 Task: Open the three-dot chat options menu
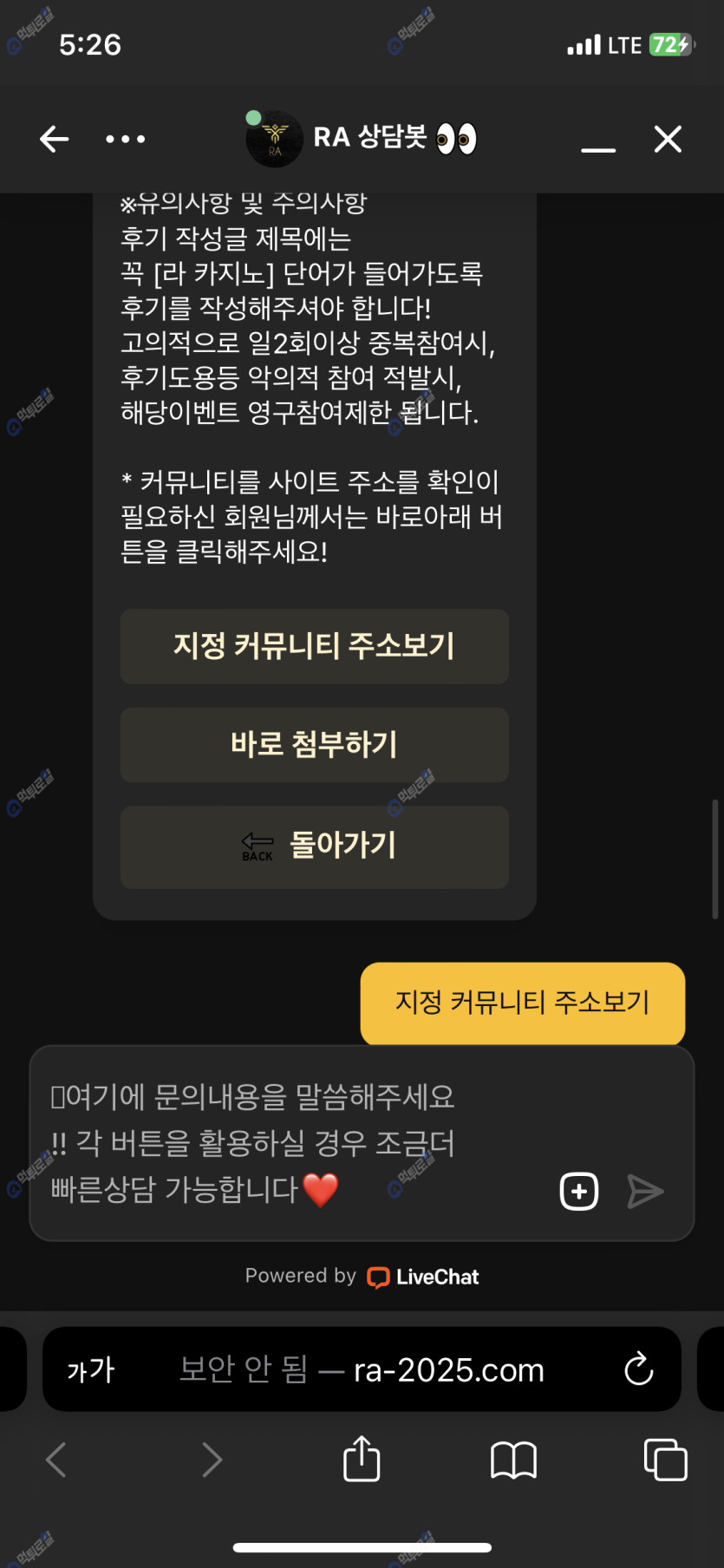pos(126,139)
